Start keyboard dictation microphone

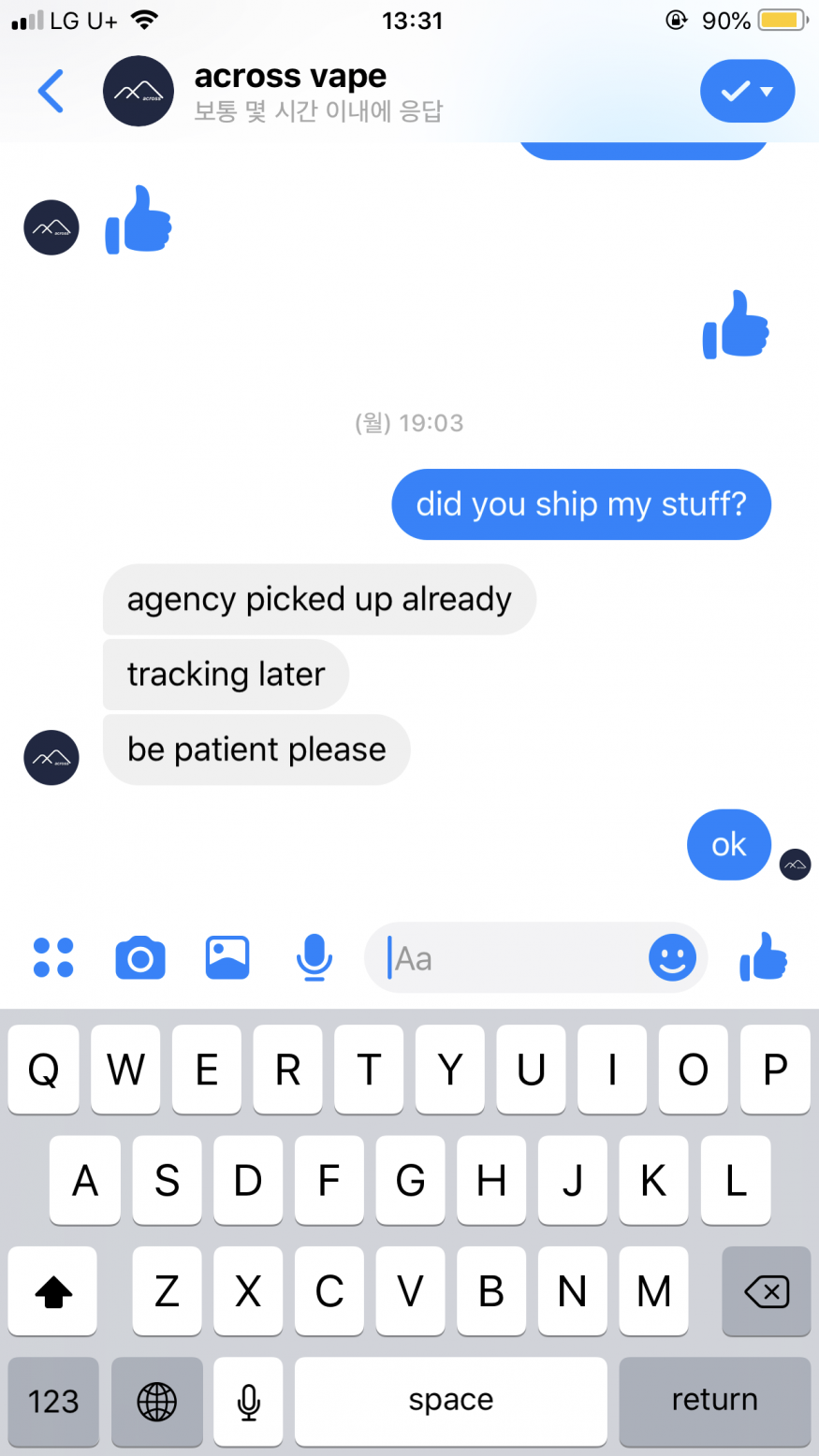point(248,1401)
